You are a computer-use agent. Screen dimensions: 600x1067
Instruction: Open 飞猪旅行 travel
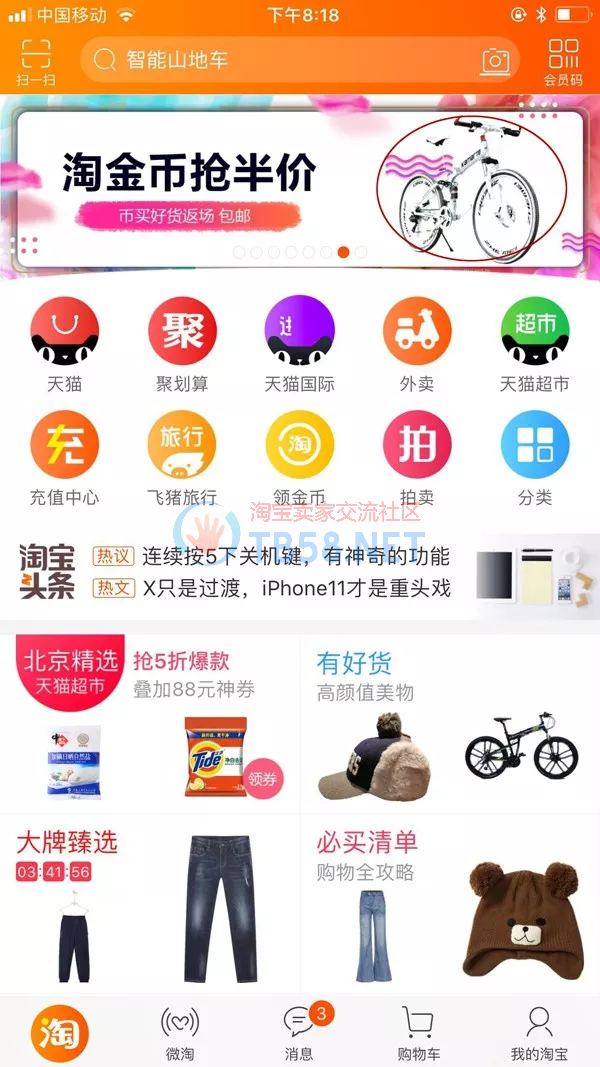(x=182, y=455)
